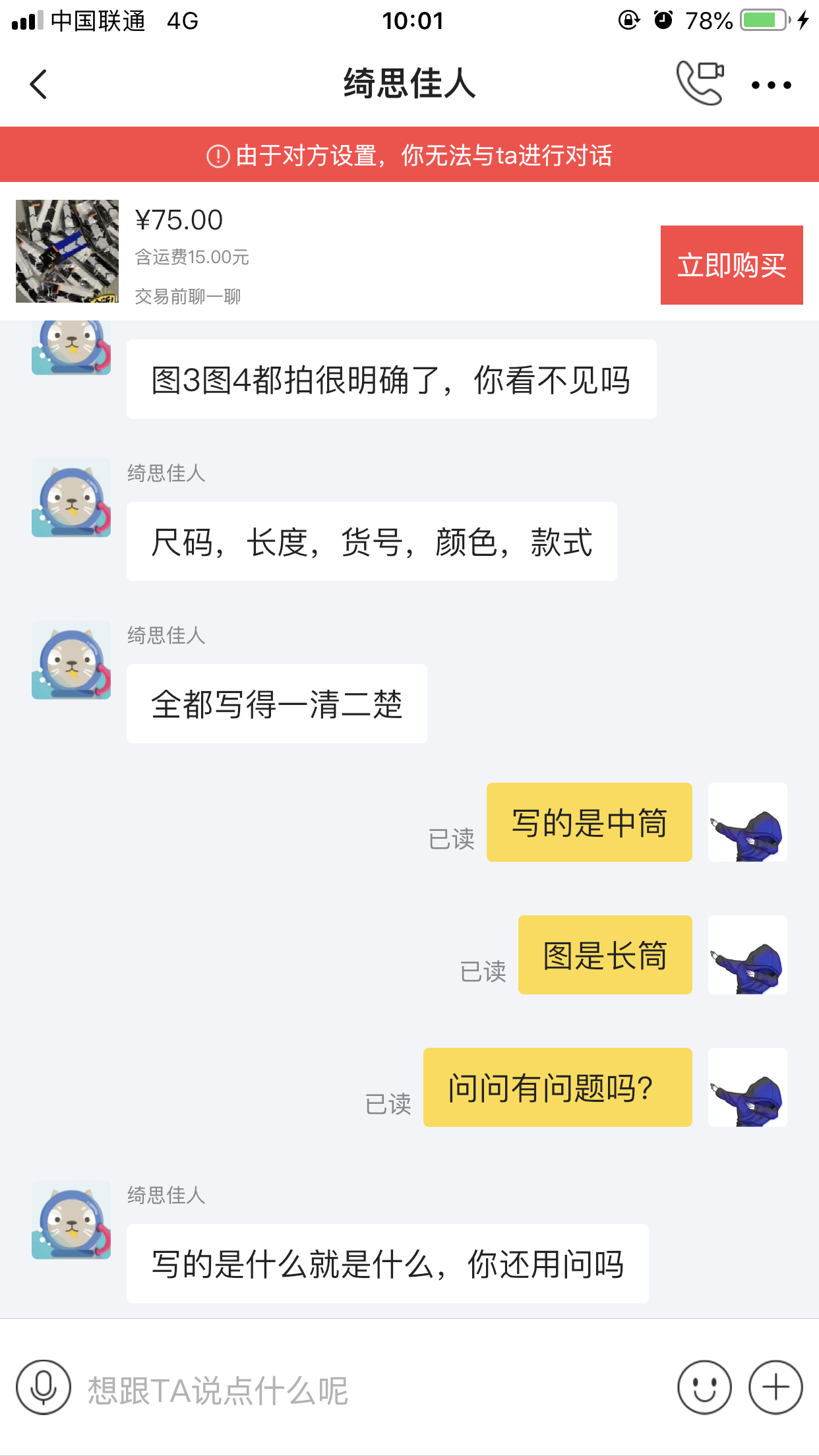Image resolution: width=819 pixels, height=1456 pixels.
Task: Start a voice or video call
Action: [700, 83]
